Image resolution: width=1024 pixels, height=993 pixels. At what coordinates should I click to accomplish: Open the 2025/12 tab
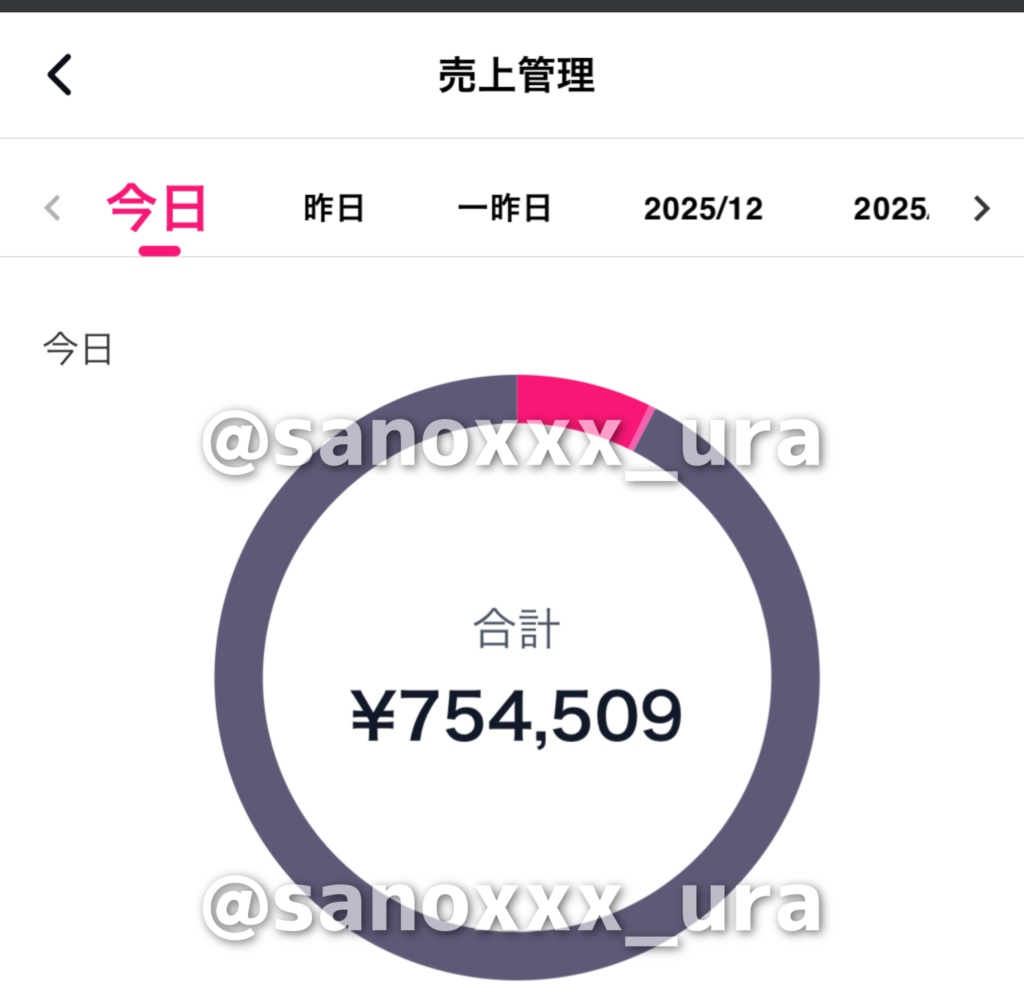(x=703, y=209)
